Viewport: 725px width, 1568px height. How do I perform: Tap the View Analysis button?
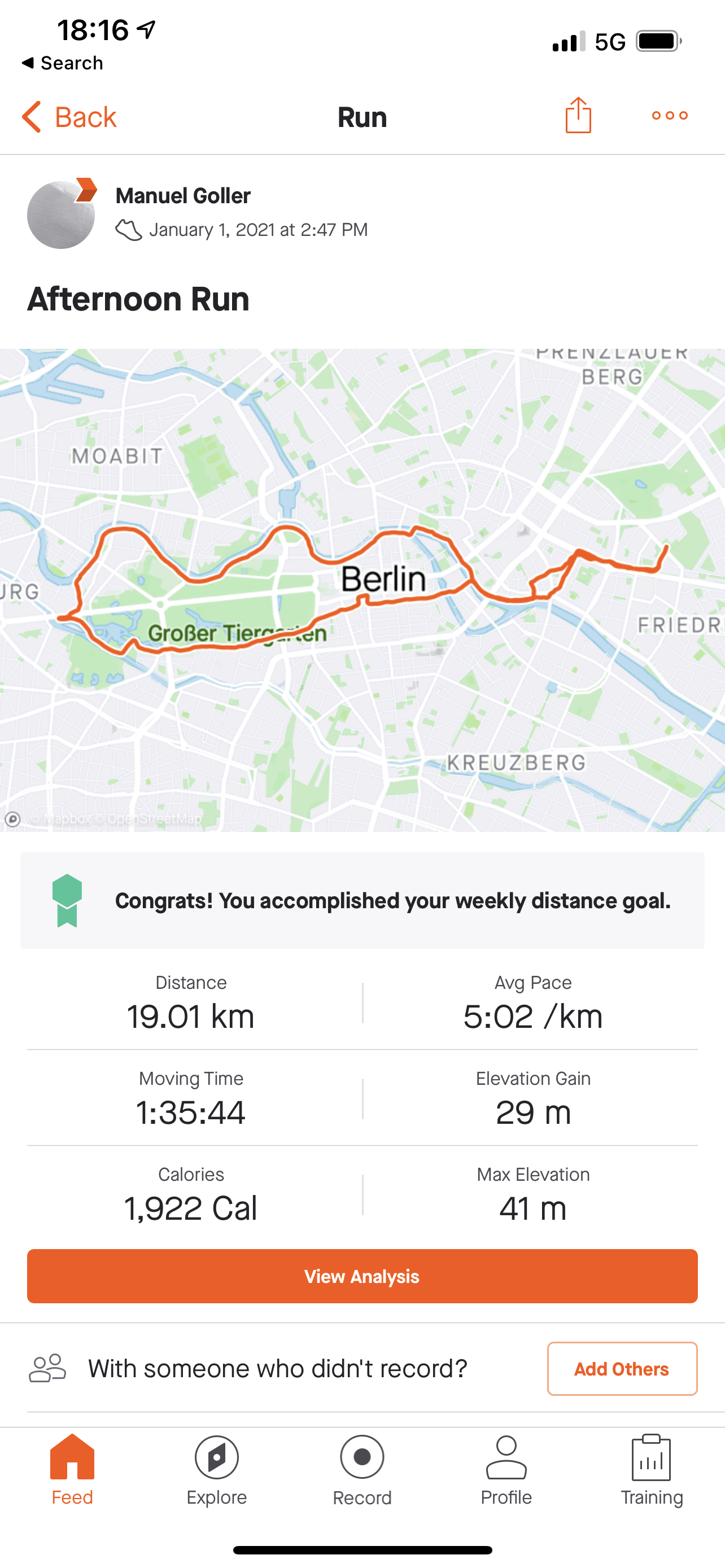(362, 1276)
